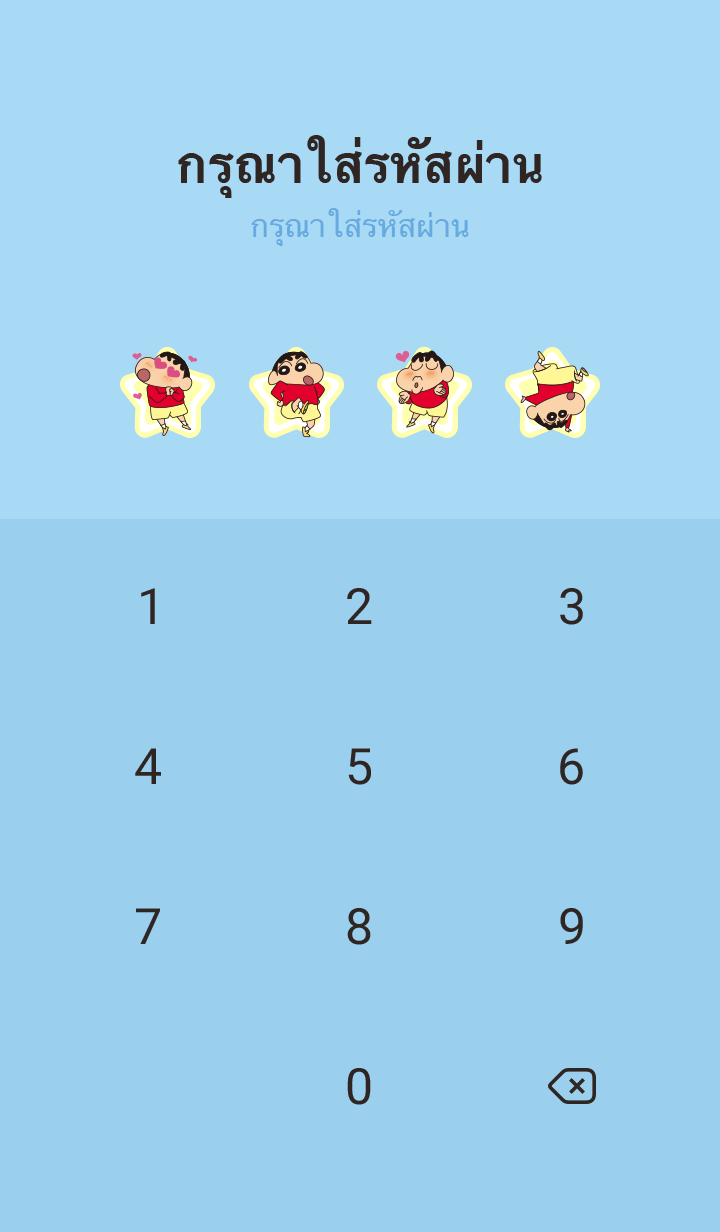This screenshot has width=720, height=1232.
Task: Tap the number 8 key
Action: [x=359, y=927]
